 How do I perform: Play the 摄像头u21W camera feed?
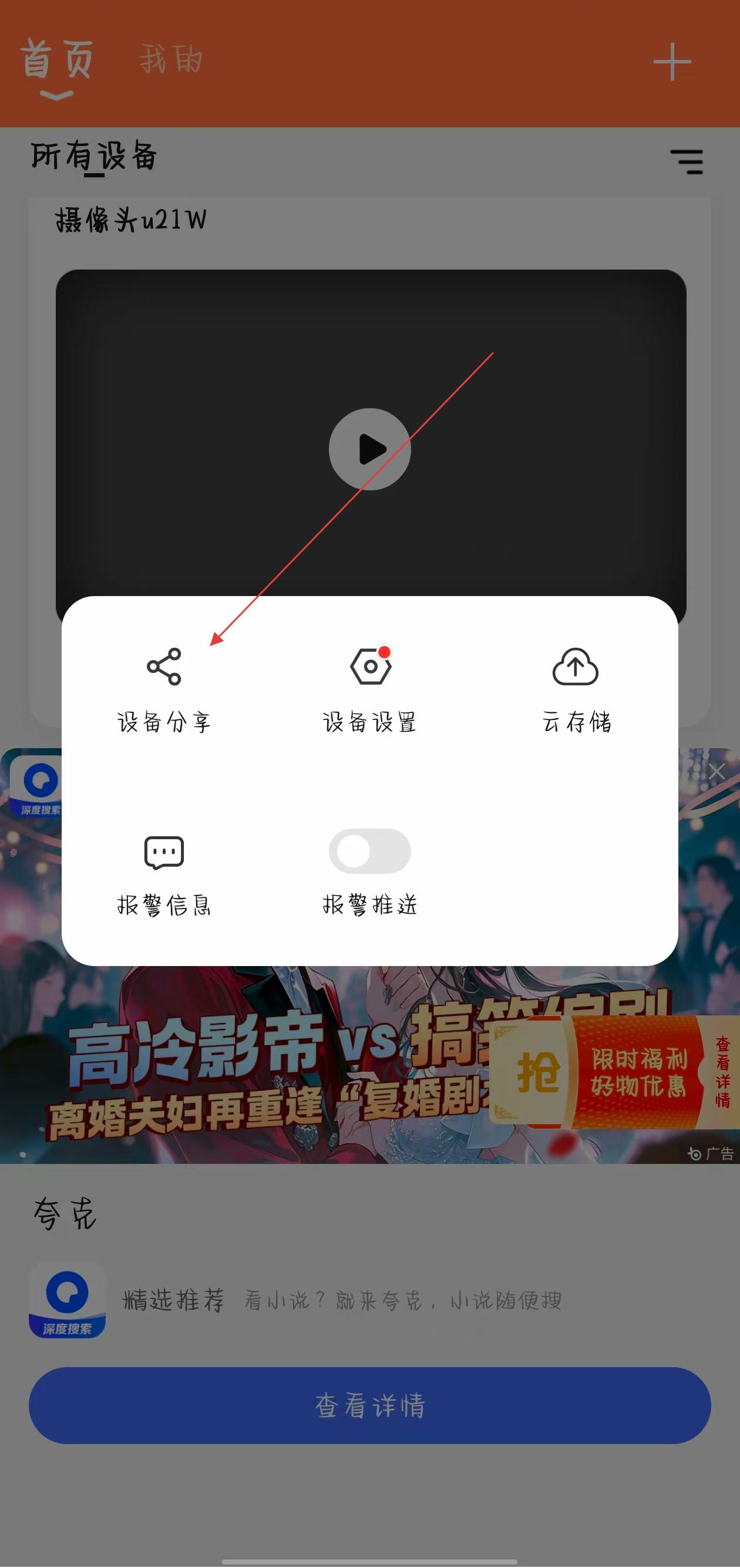[370, 449]
